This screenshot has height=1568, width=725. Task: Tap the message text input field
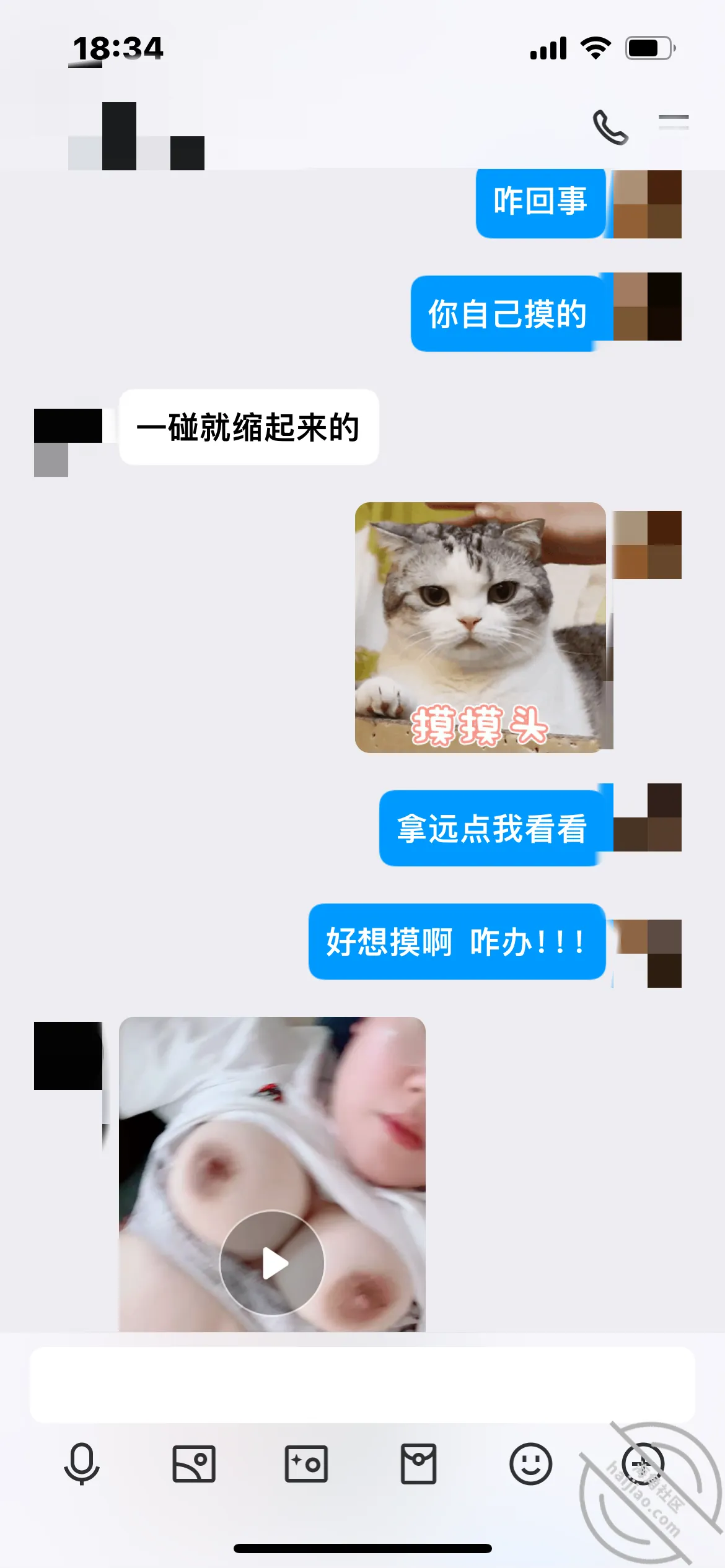[x=362, y=1384]
